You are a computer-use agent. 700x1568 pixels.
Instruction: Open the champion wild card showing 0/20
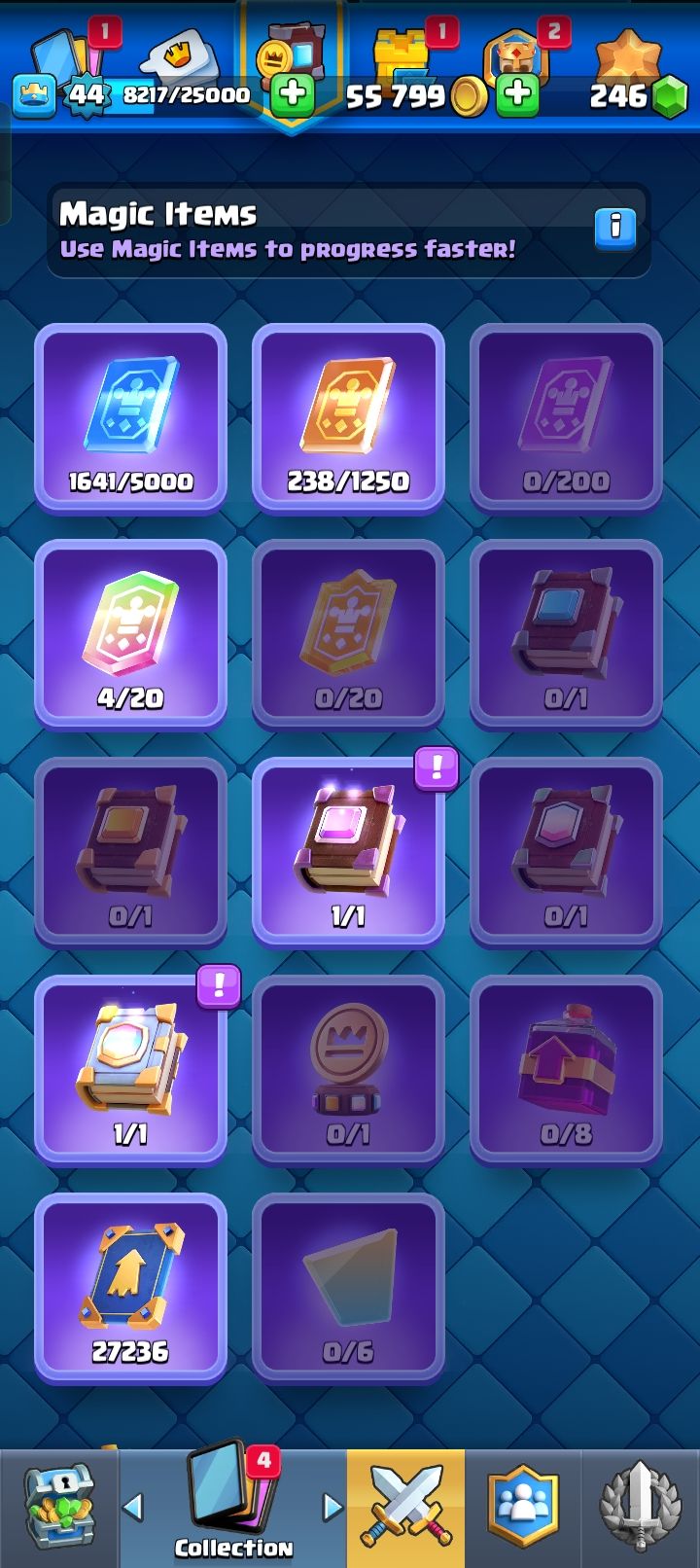[348, 635]
